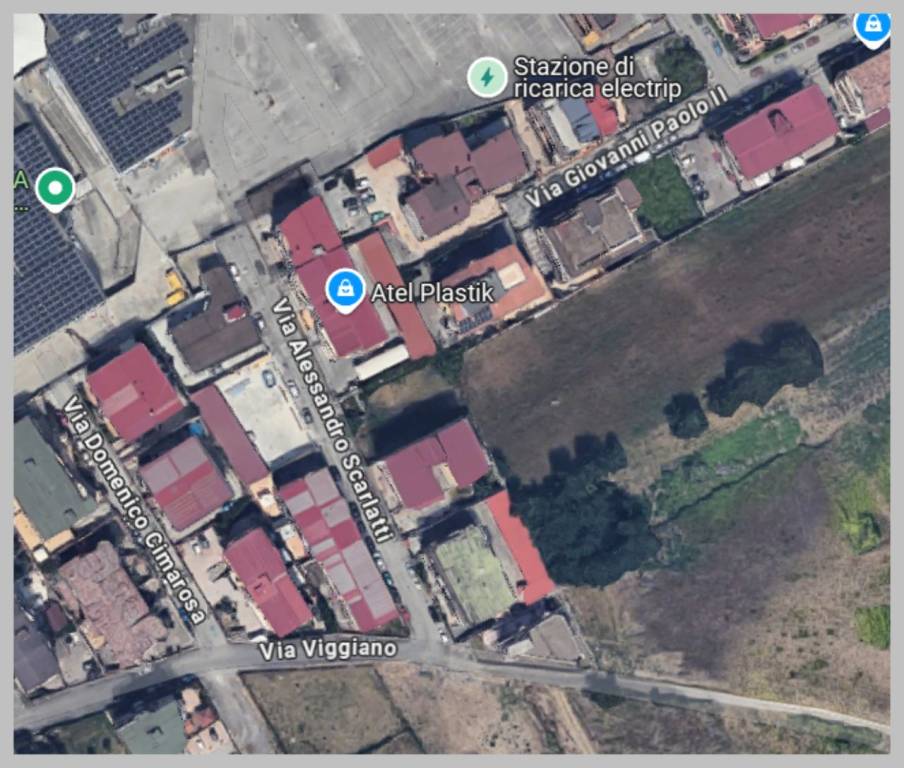The image size is (904, 768).
Task: Open the Atel Plastik place marker
Action: coord(345,289)
